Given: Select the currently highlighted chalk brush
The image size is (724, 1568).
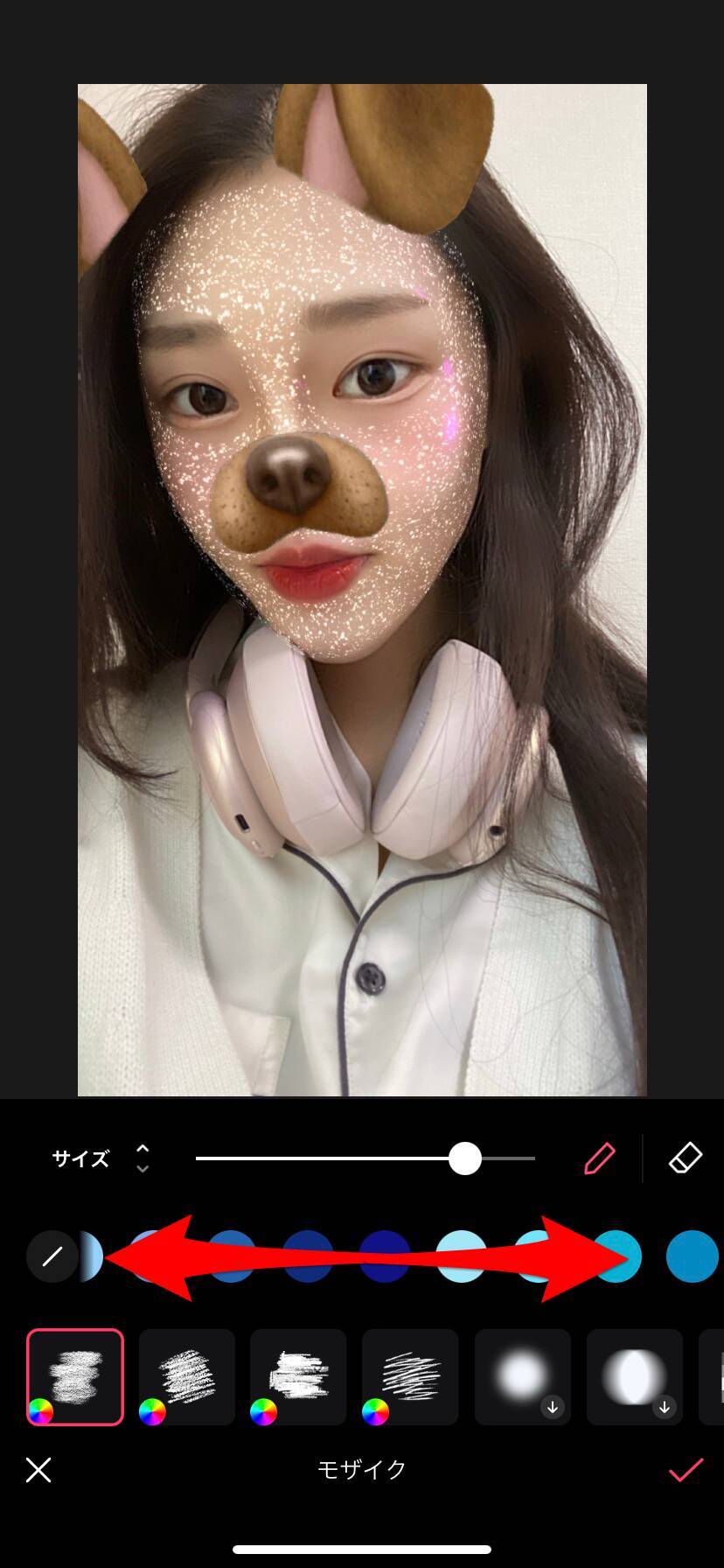Looking at the screenshot, I should pyautogui.click(x=75, y=1376).
